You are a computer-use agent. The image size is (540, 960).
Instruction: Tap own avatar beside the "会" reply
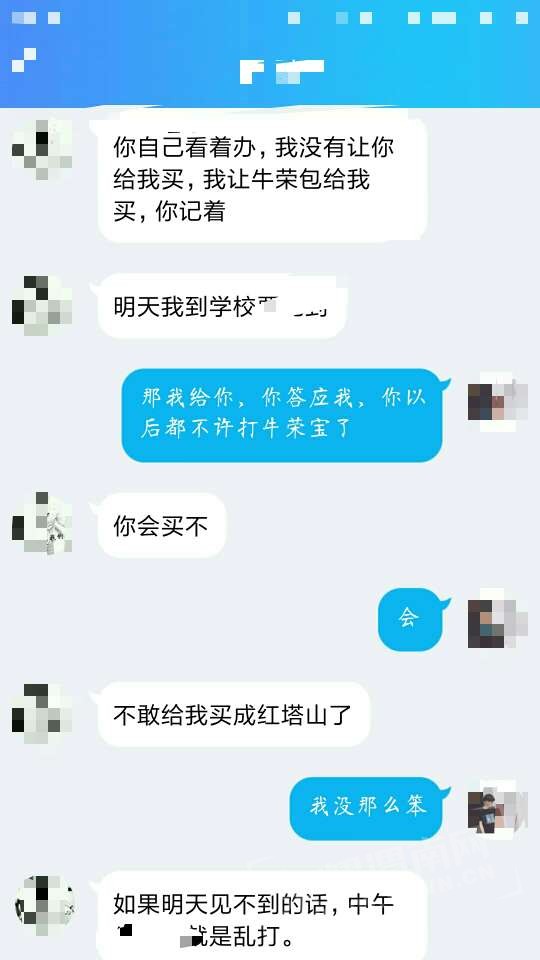coord(498,618)
